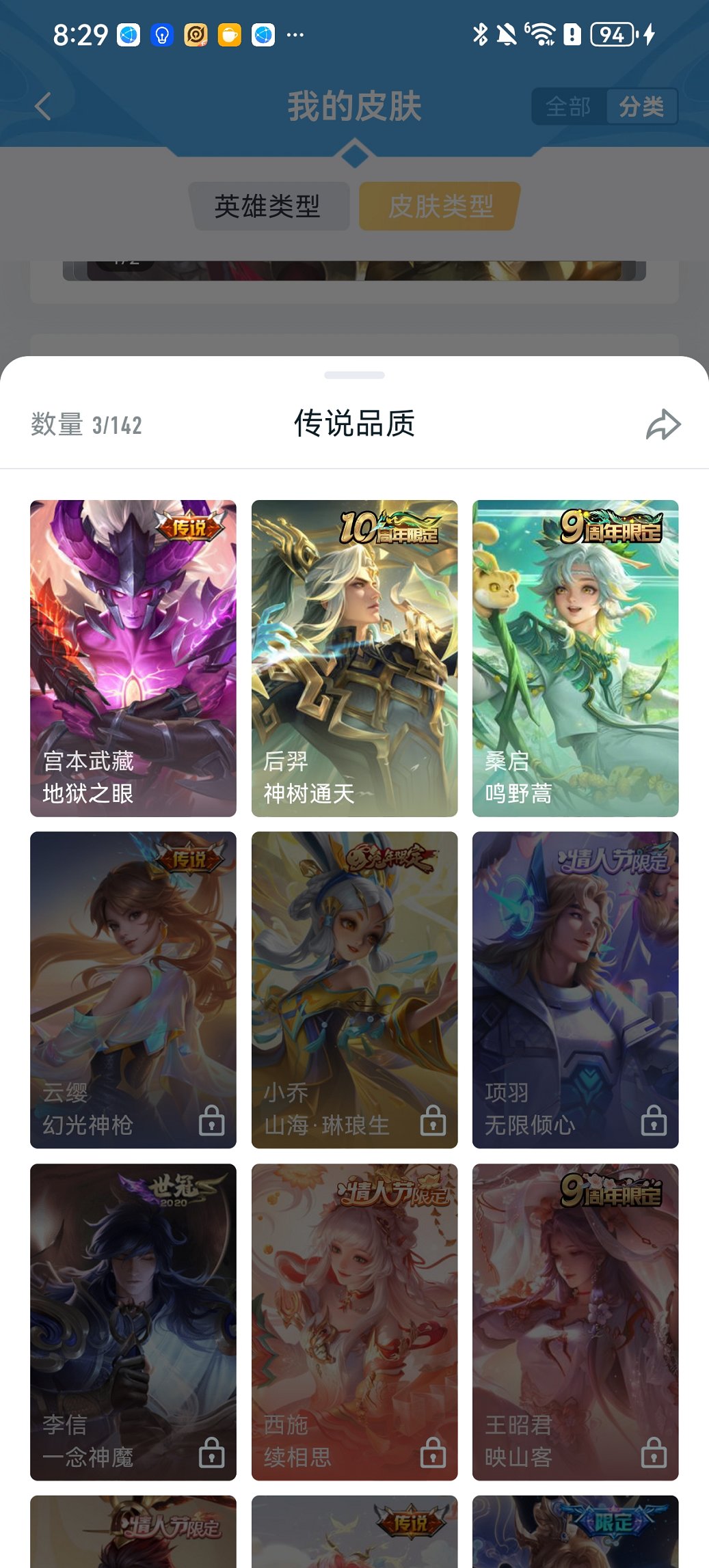Tap the 传说品质 heading

tap(354, 424)
